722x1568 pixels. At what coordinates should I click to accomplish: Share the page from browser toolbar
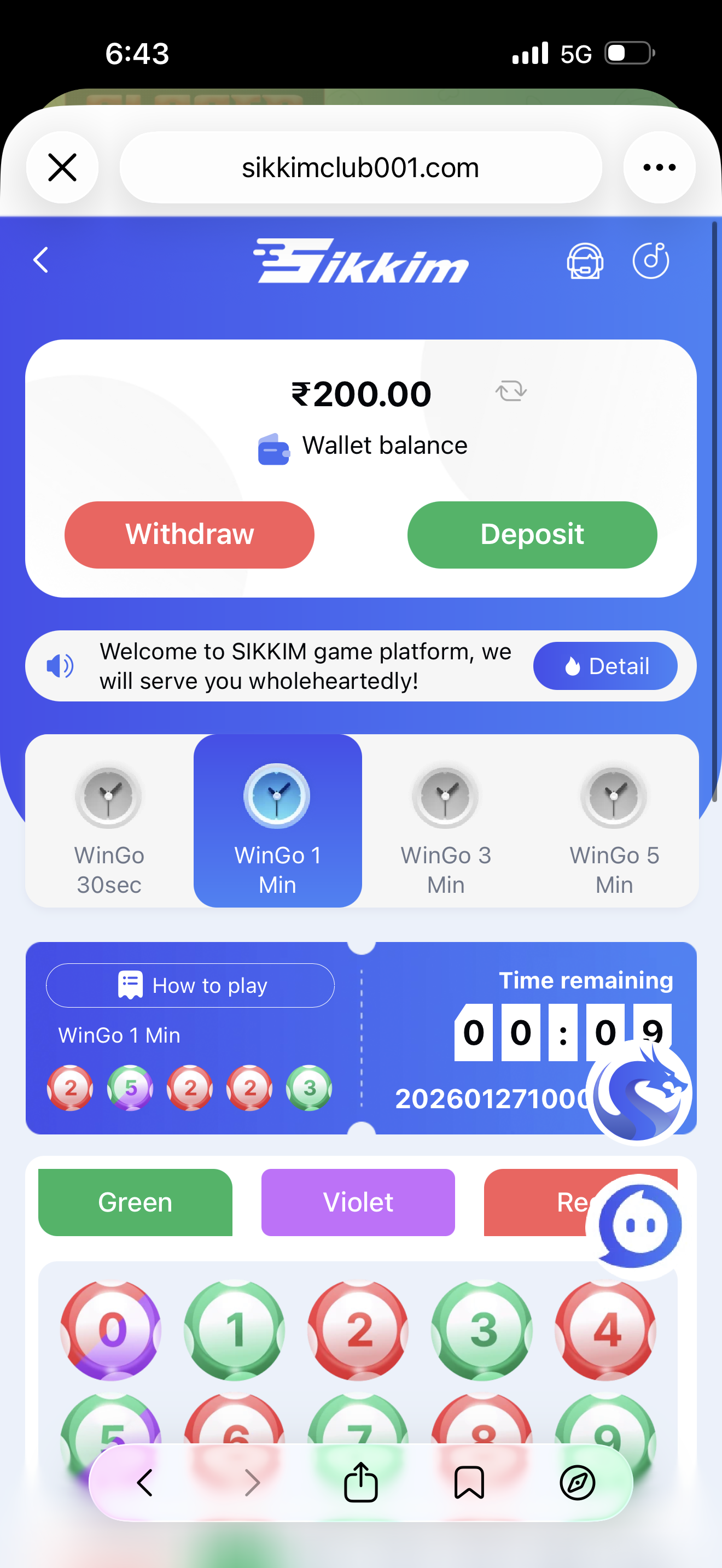[361, 1482]
